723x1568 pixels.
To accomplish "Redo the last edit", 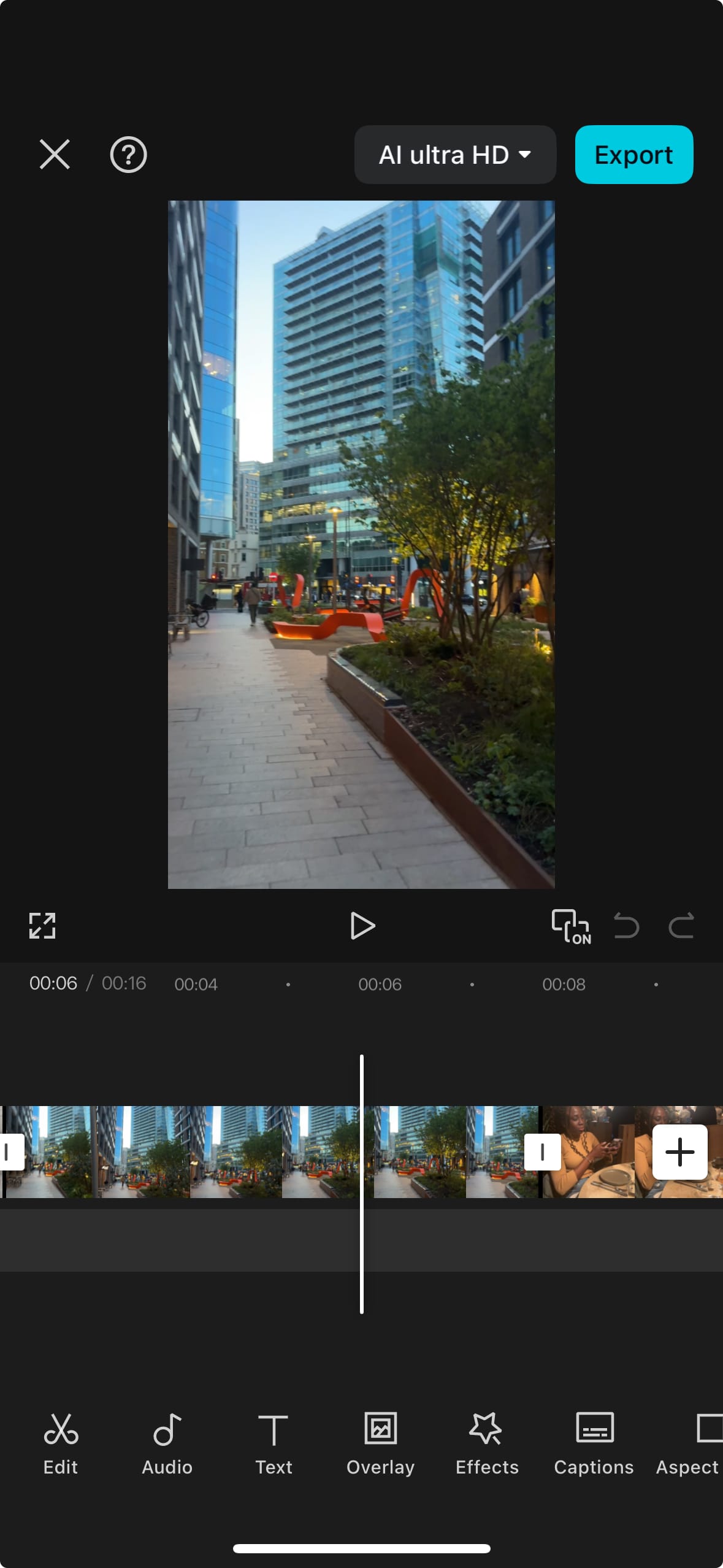I will pyautogui.click(x=681, y=926).
